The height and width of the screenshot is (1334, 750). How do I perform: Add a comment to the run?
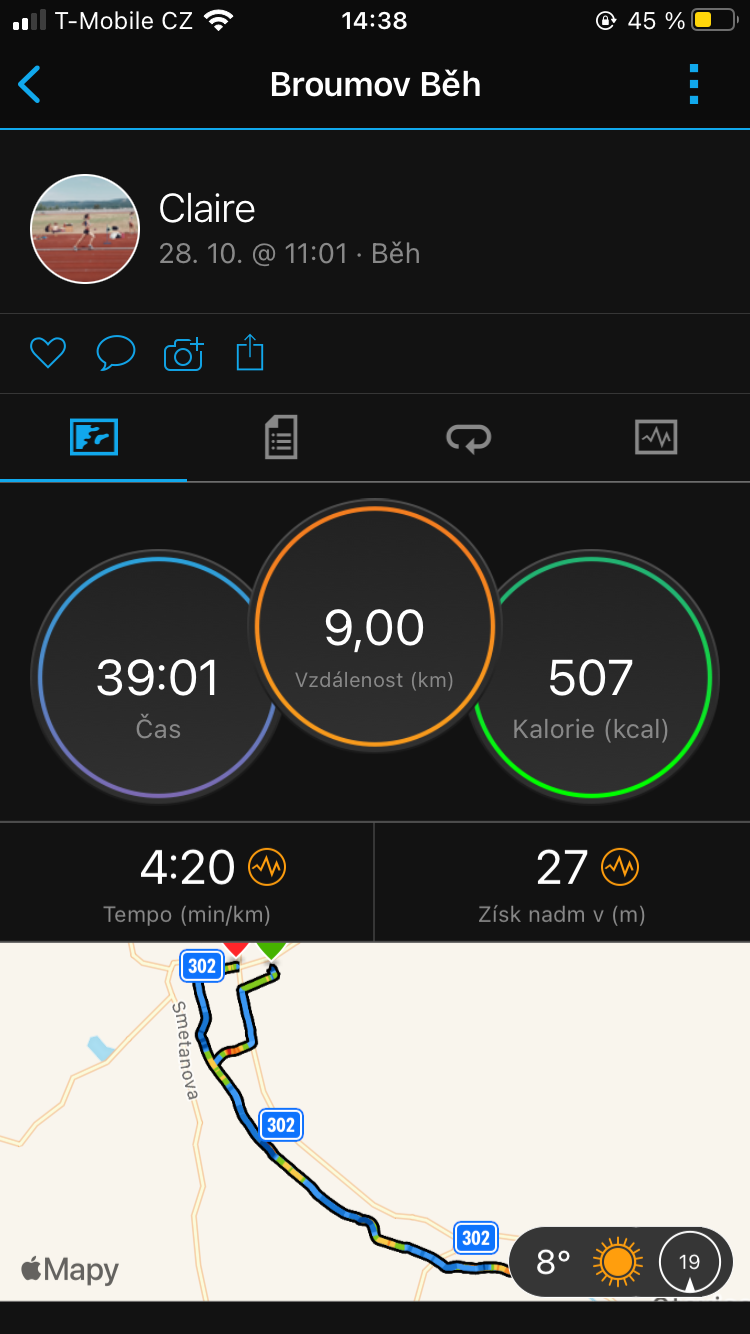tap(116, 353)
